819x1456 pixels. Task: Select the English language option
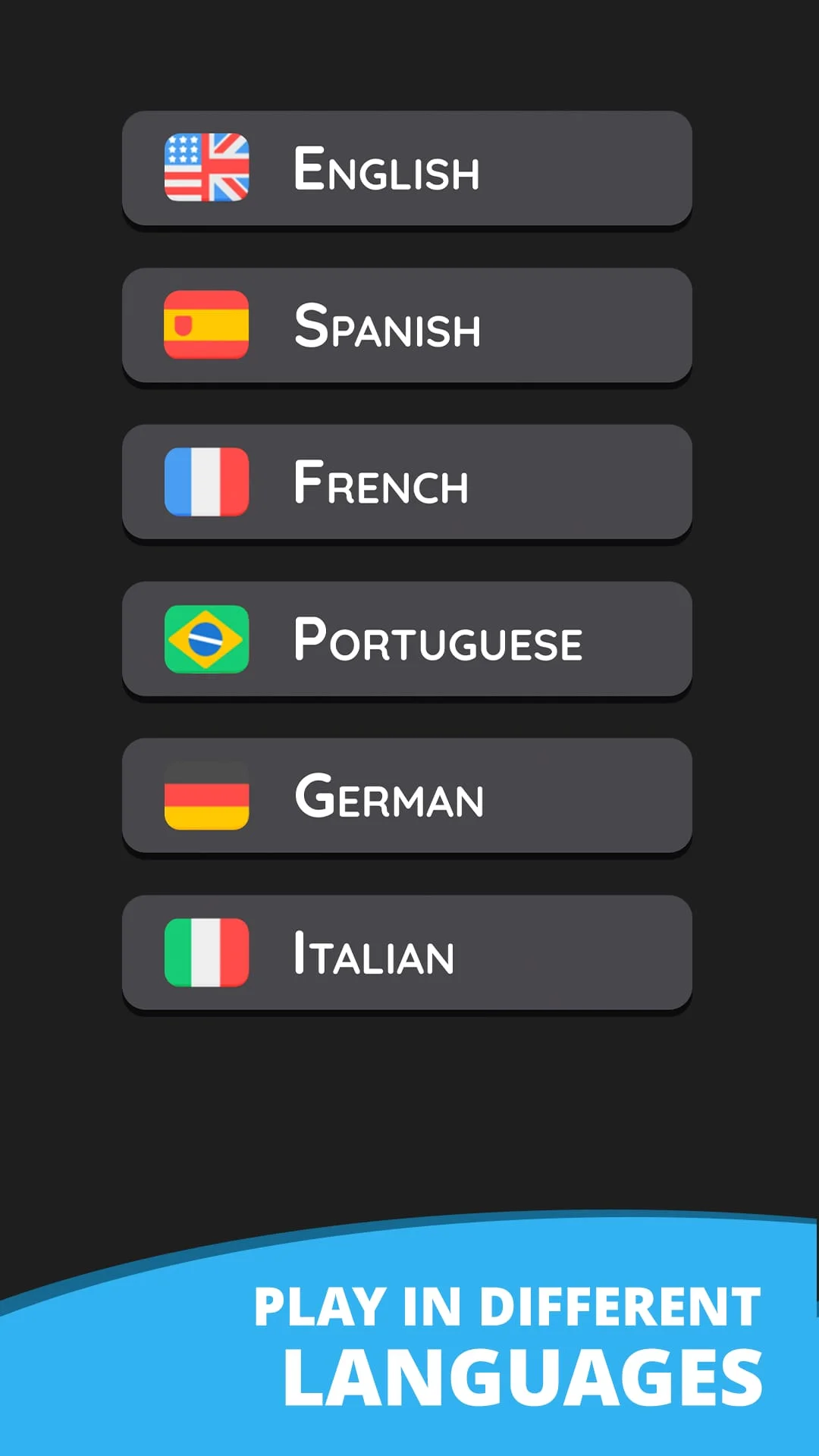(407, 169)
